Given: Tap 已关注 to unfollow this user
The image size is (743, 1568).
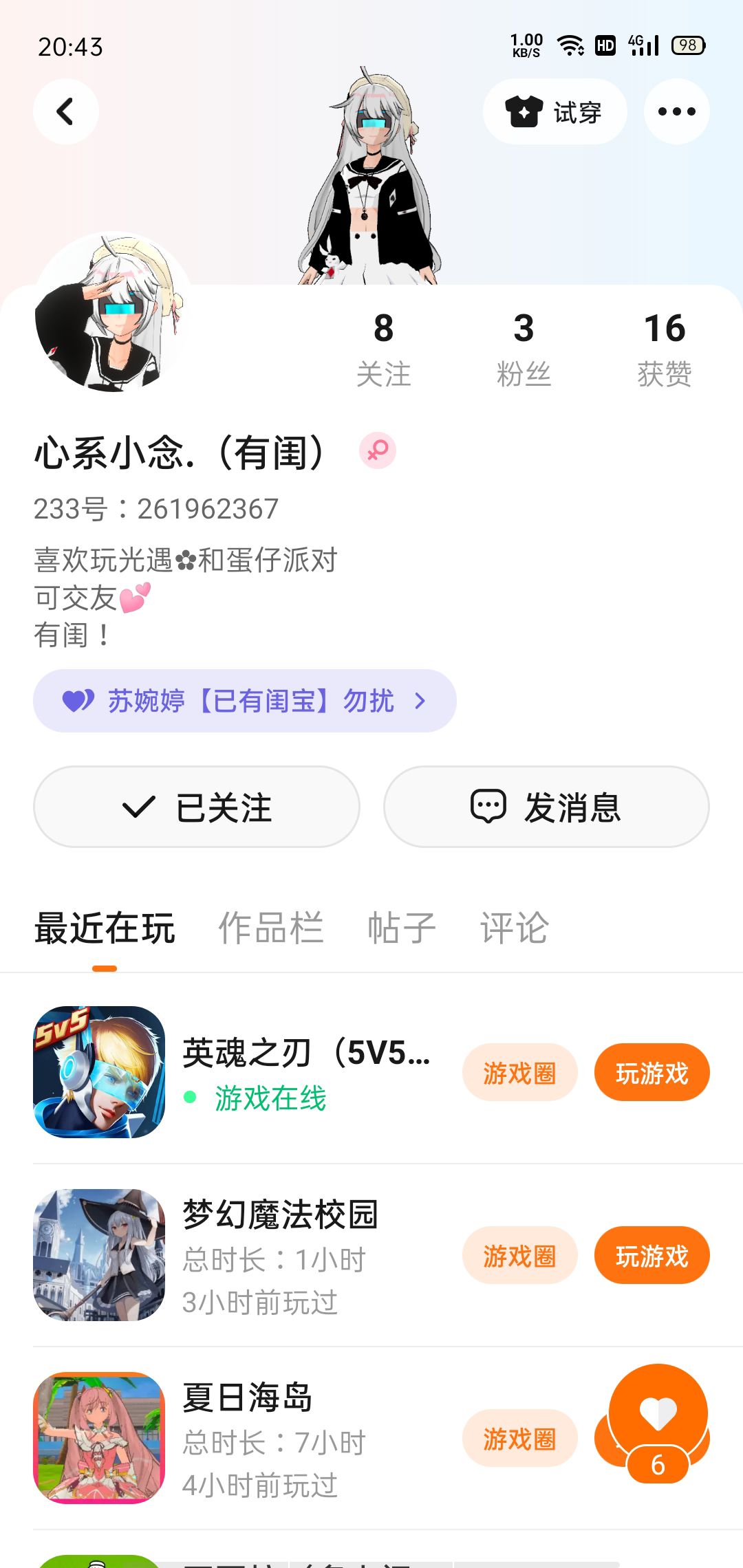Looking at the screenshot, I should 197,807.
